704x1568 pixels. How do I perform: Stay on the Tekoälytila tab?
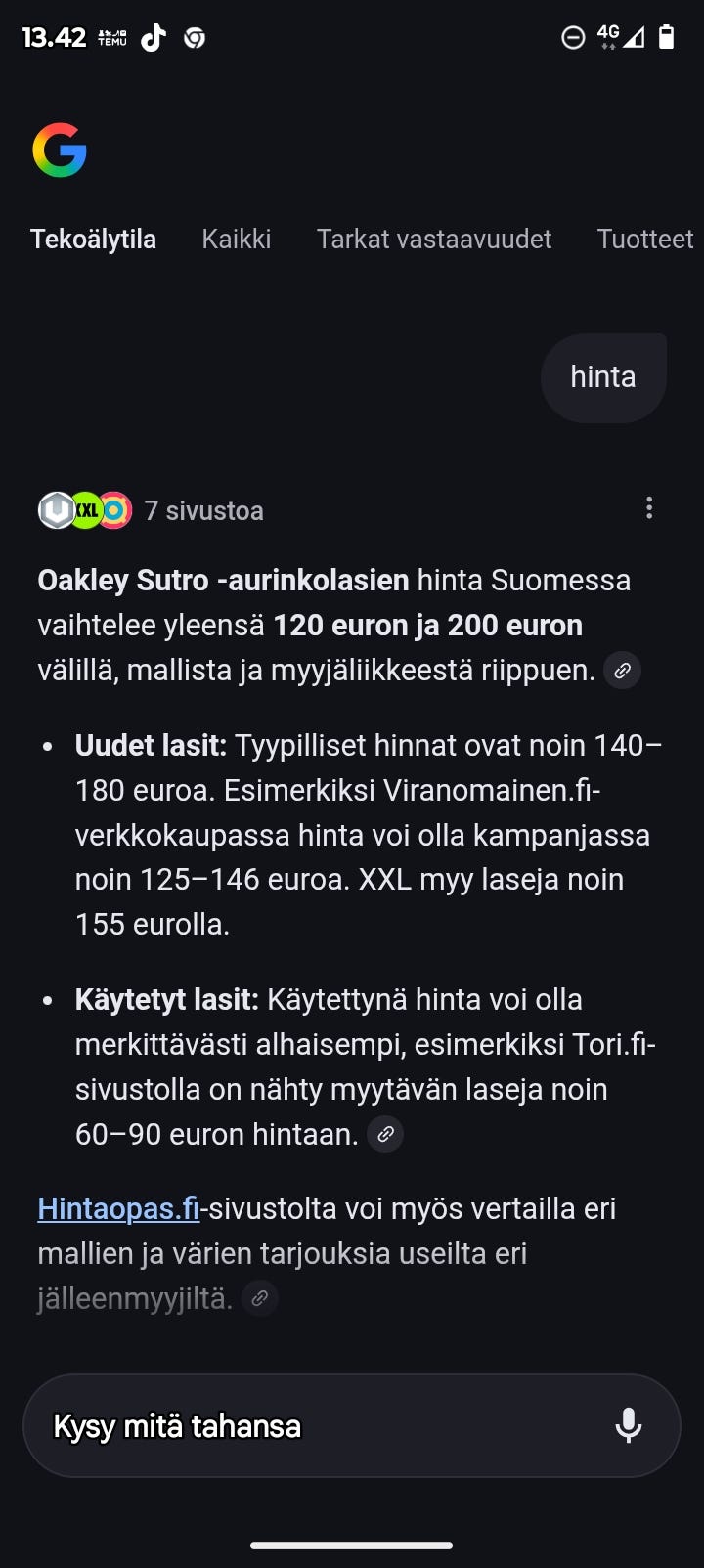point(94,239)
